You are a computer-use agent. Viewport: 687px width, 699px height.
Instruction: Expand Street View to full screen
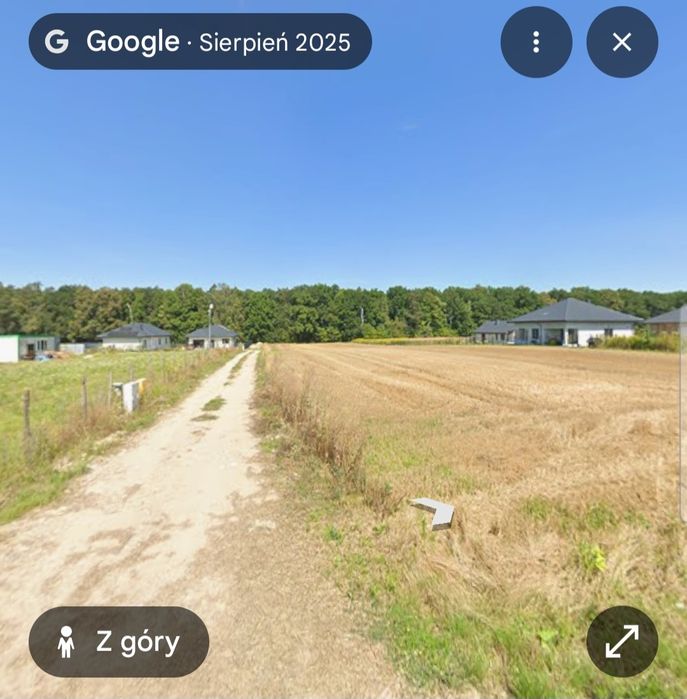(x=622, y=642)
